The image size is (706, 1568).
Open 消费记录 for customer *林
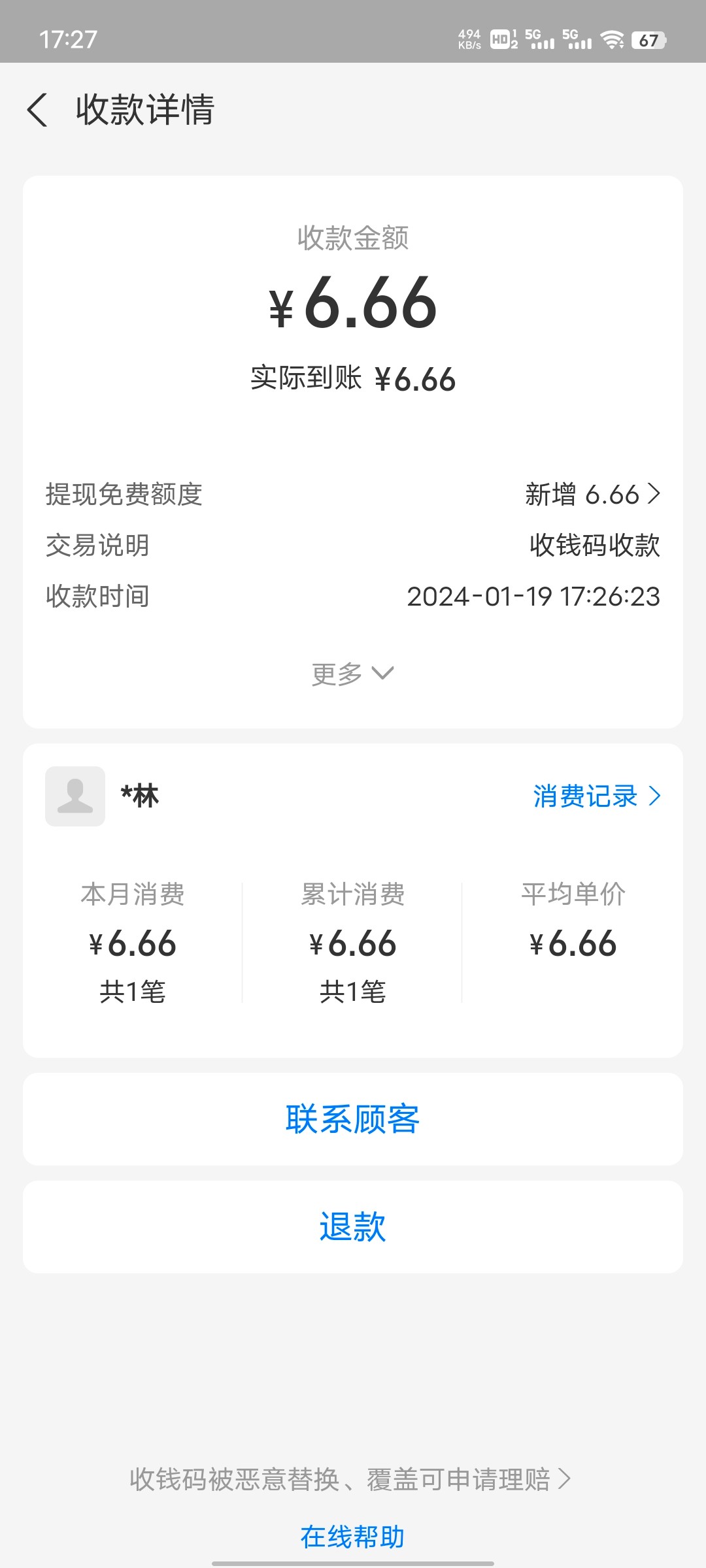point(596,796)
